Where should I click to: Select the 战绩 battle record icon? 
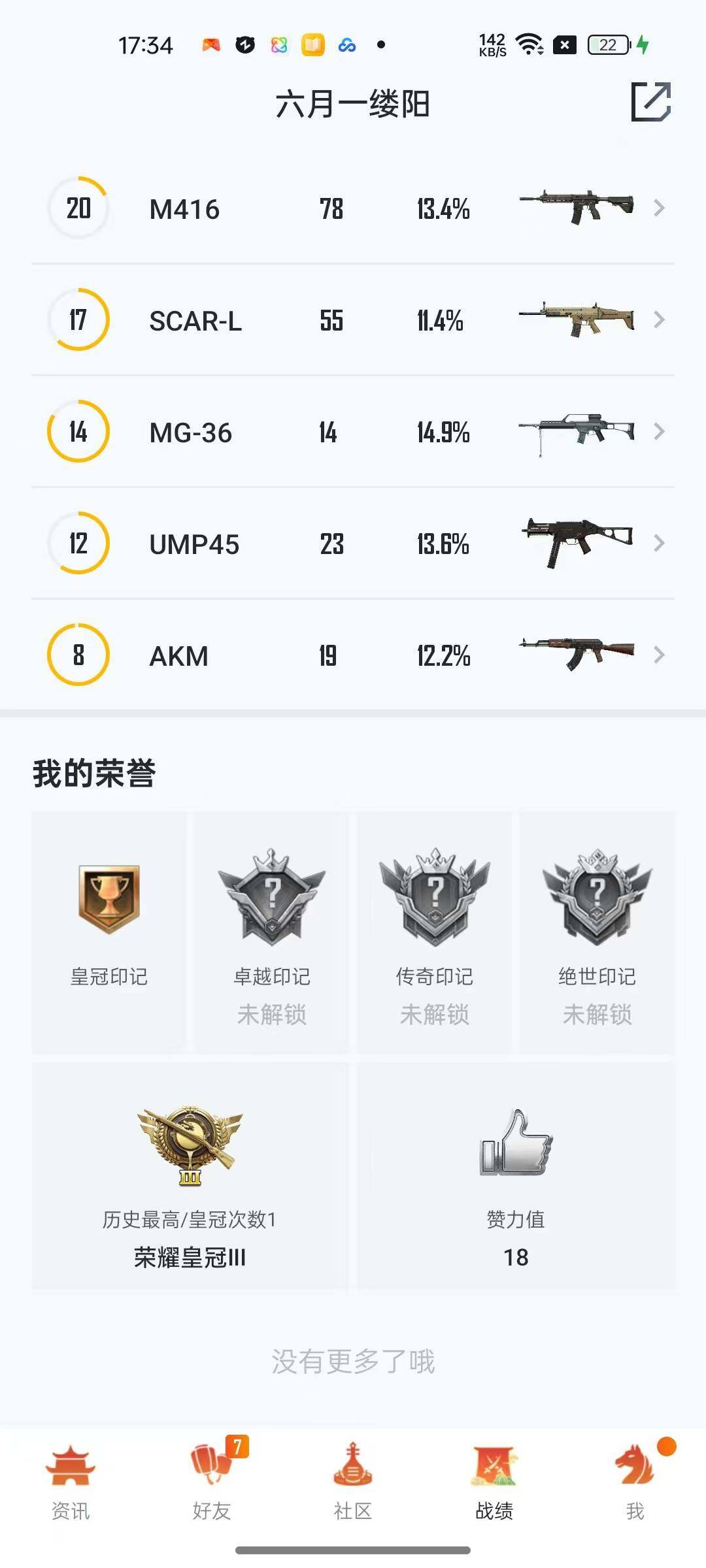pyautogui.click(x=494, y=1465)
